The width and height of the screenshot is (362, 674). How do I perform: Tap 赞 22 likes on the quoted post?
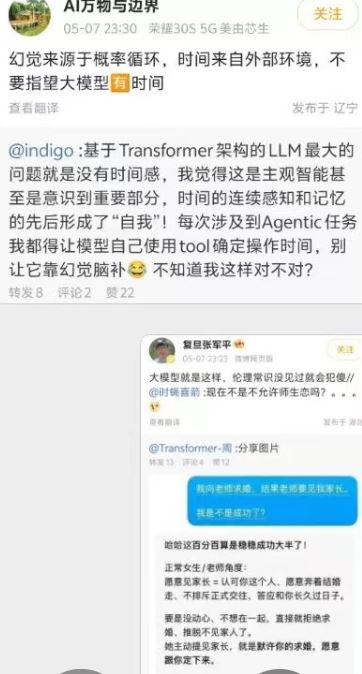120,293
